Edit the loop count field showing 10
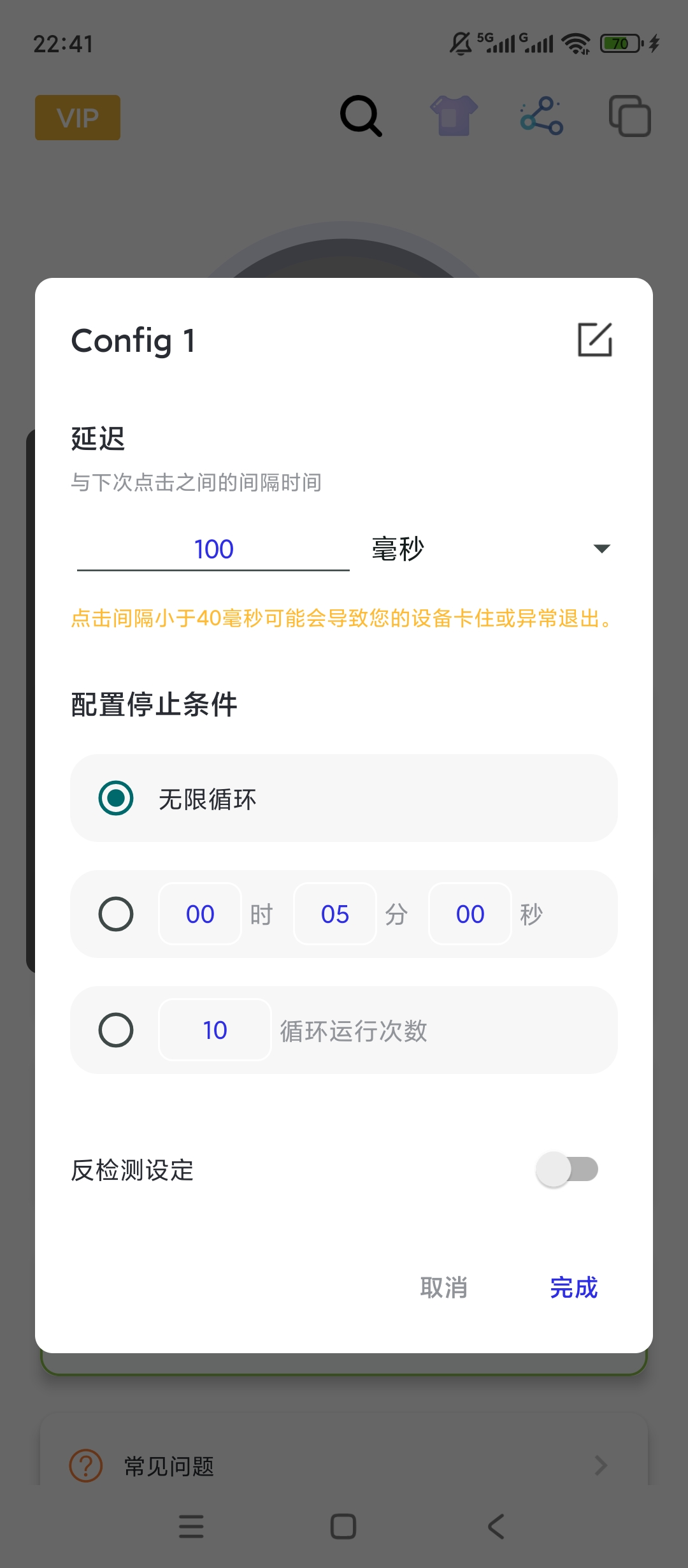This screenshot has height=1568, width=688. click(215, 1030)
